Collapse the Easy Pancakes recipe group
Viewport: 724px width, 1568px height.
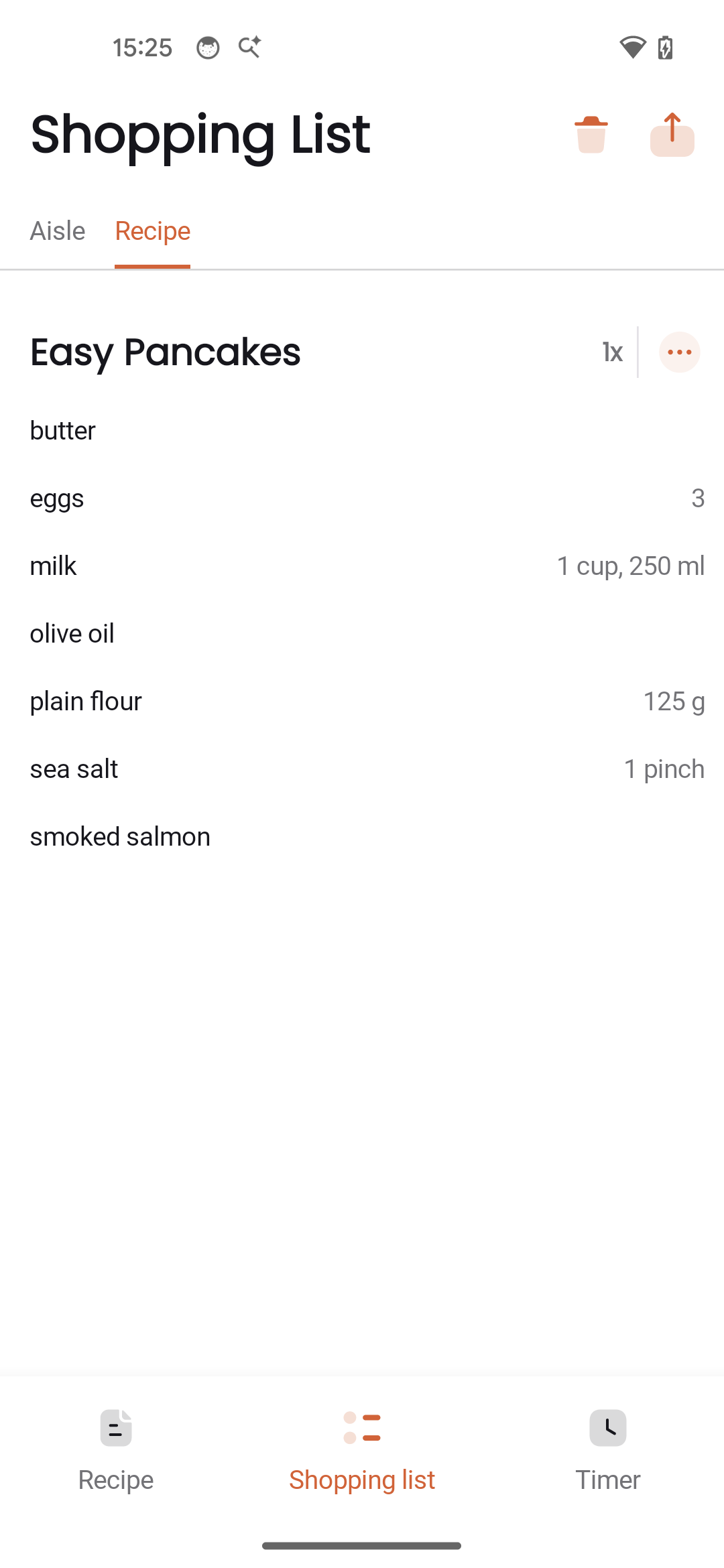(x=164, y=352)
